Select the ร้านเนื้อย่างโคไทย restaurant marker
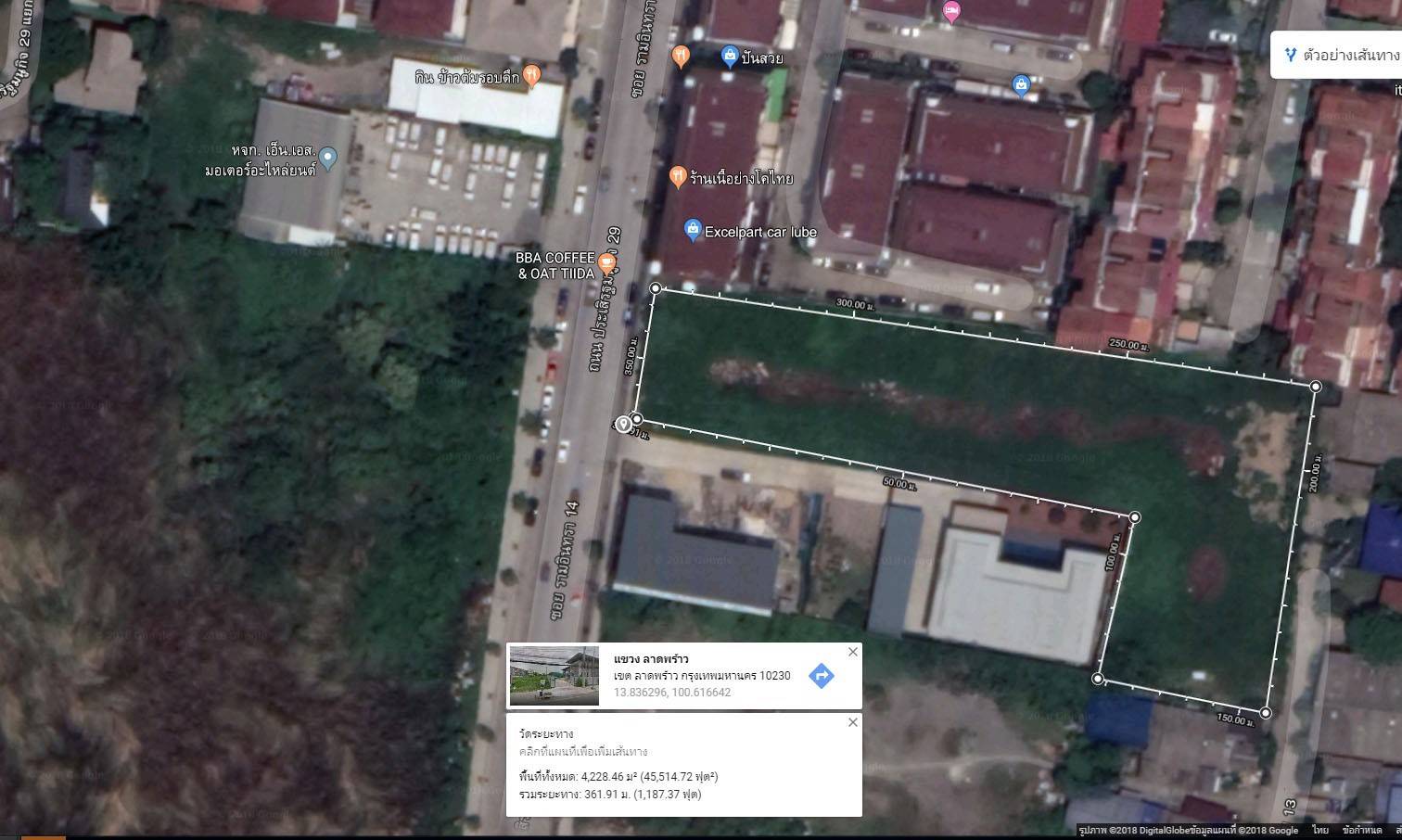 [679, 175]
